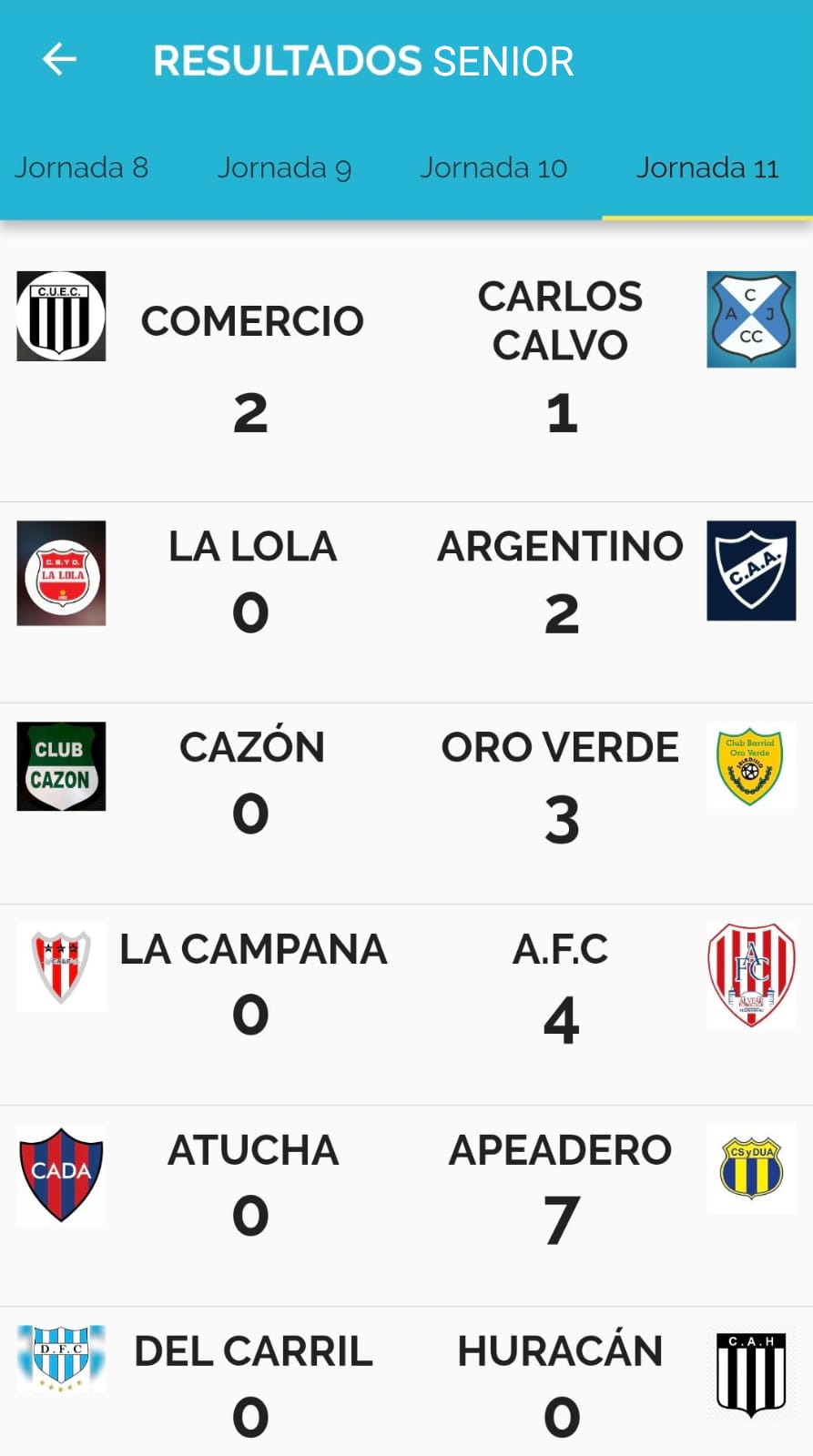Open the Cazón vs Oro Verde match
Viewport: 813px width, 1456px height.
[x=406, y=804]
